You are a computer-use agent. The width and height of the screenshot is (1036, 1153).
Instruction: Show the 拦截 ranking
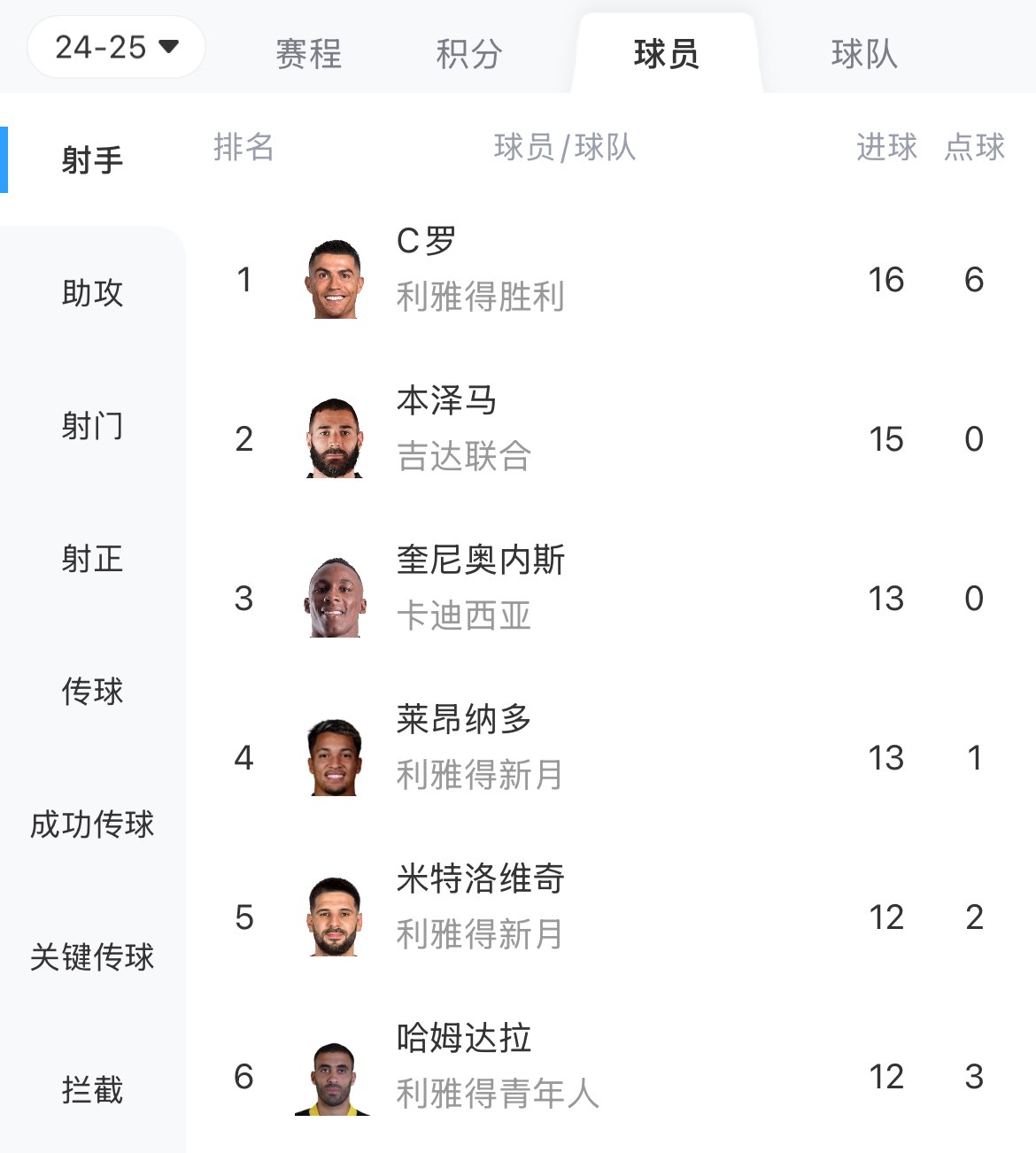coord(92,1090)
